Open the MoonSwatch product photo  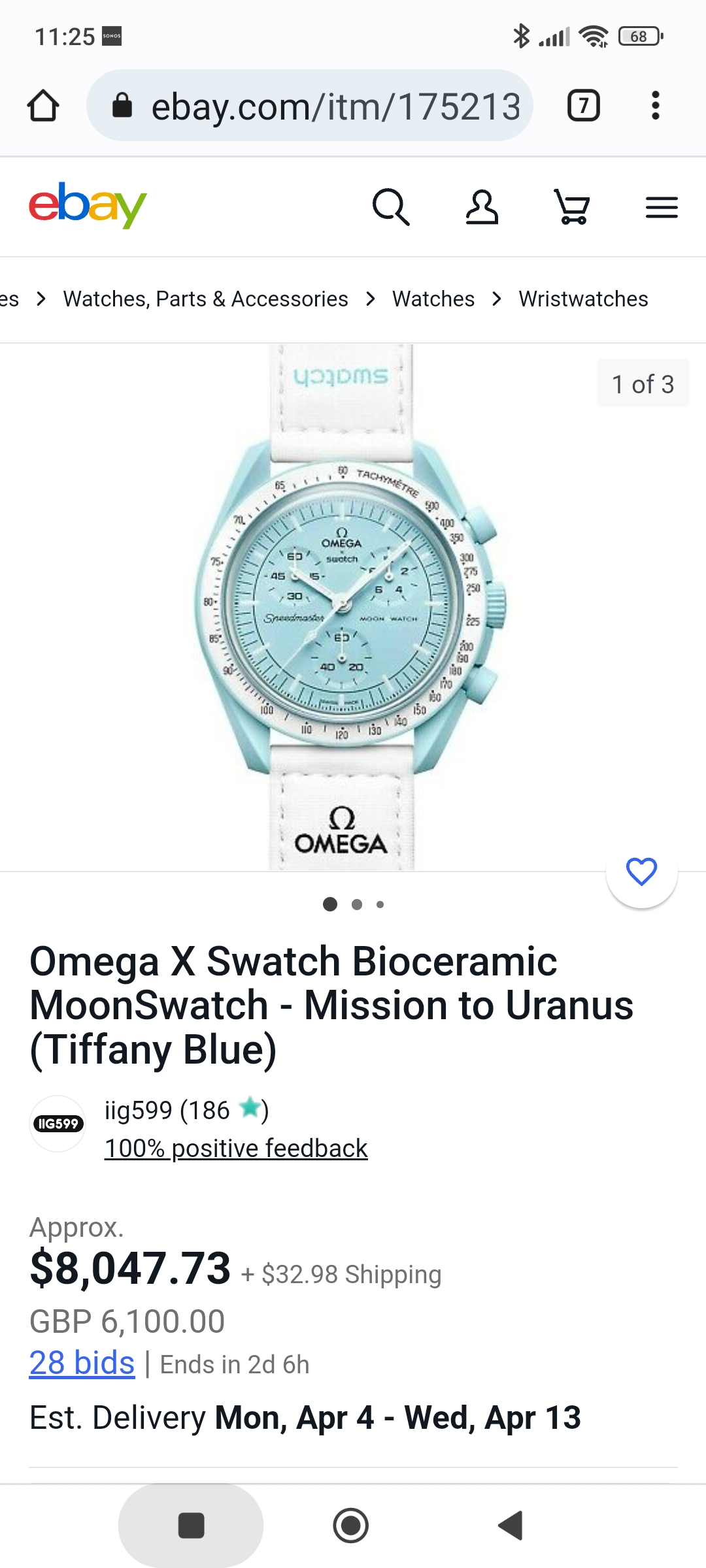tap(346, 608)
